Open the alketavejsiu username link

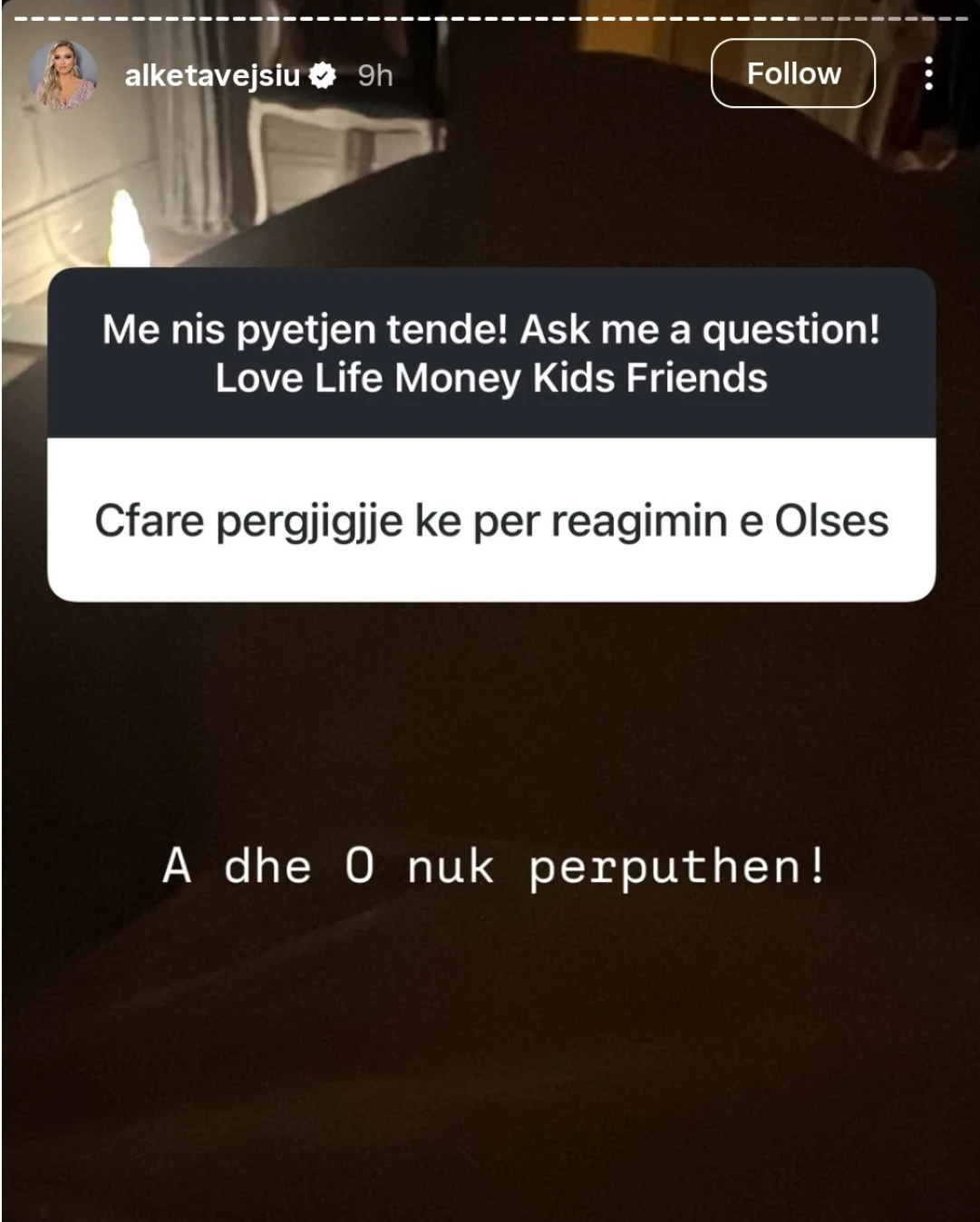pyautogui.click(x=212, y=75)
